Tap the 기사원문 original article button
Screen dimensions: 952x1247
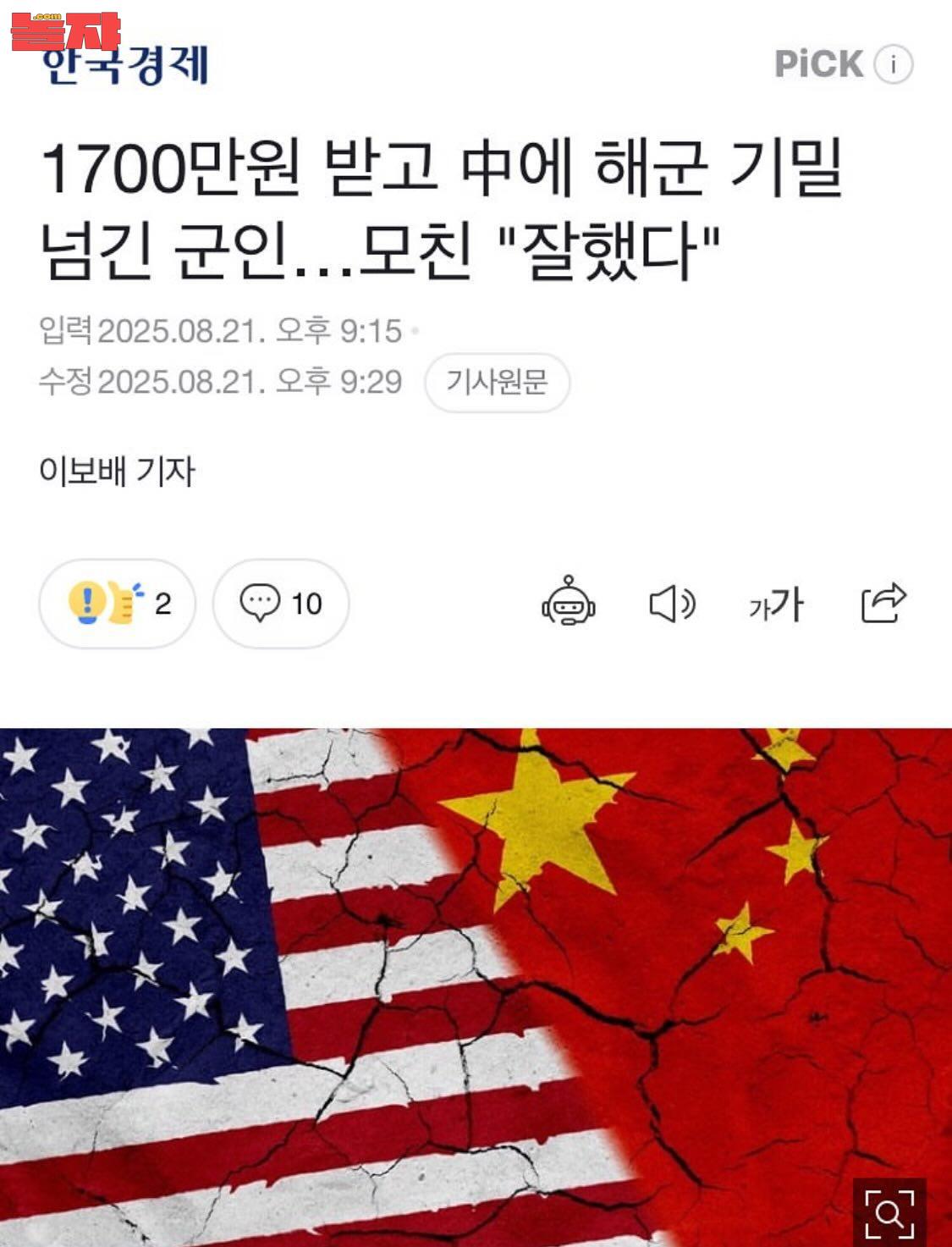(497, 383)
